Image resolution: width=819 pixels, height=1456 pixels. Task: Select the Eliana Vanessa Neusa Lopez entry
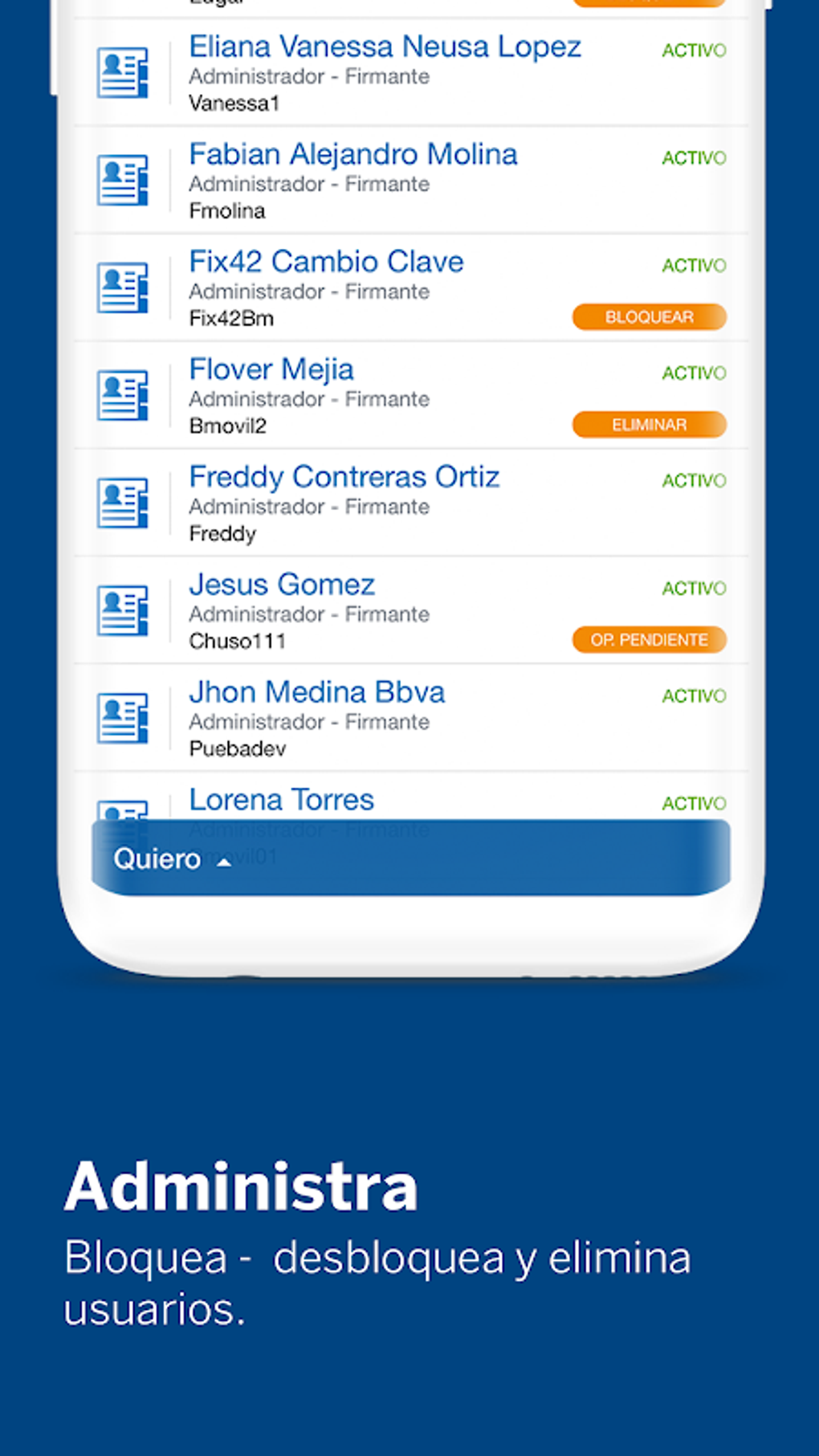[x=385, y=46]
